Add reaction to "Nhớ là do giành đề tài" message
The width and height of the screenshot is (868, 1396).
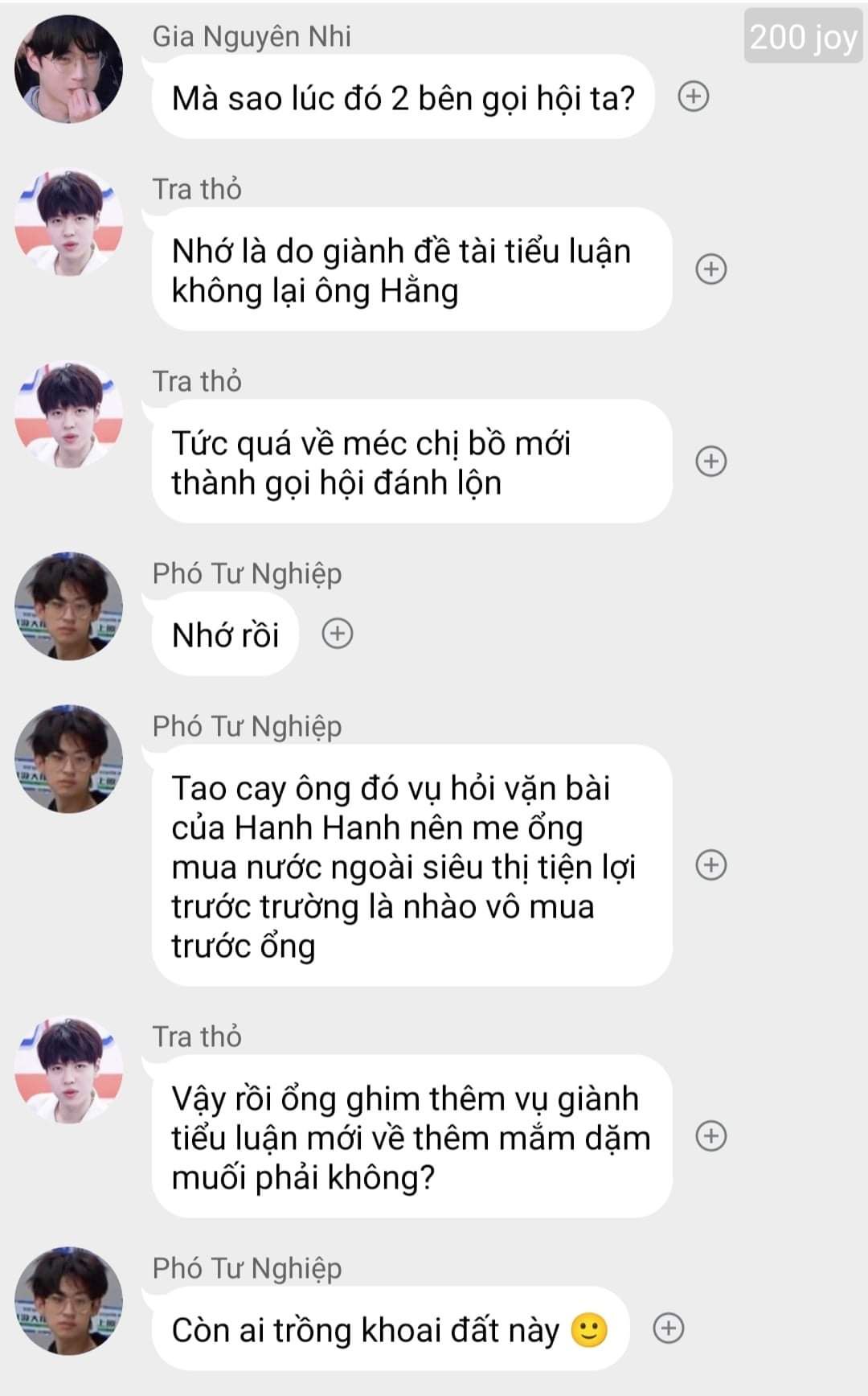pyautogui.click(x=710, y=269)
